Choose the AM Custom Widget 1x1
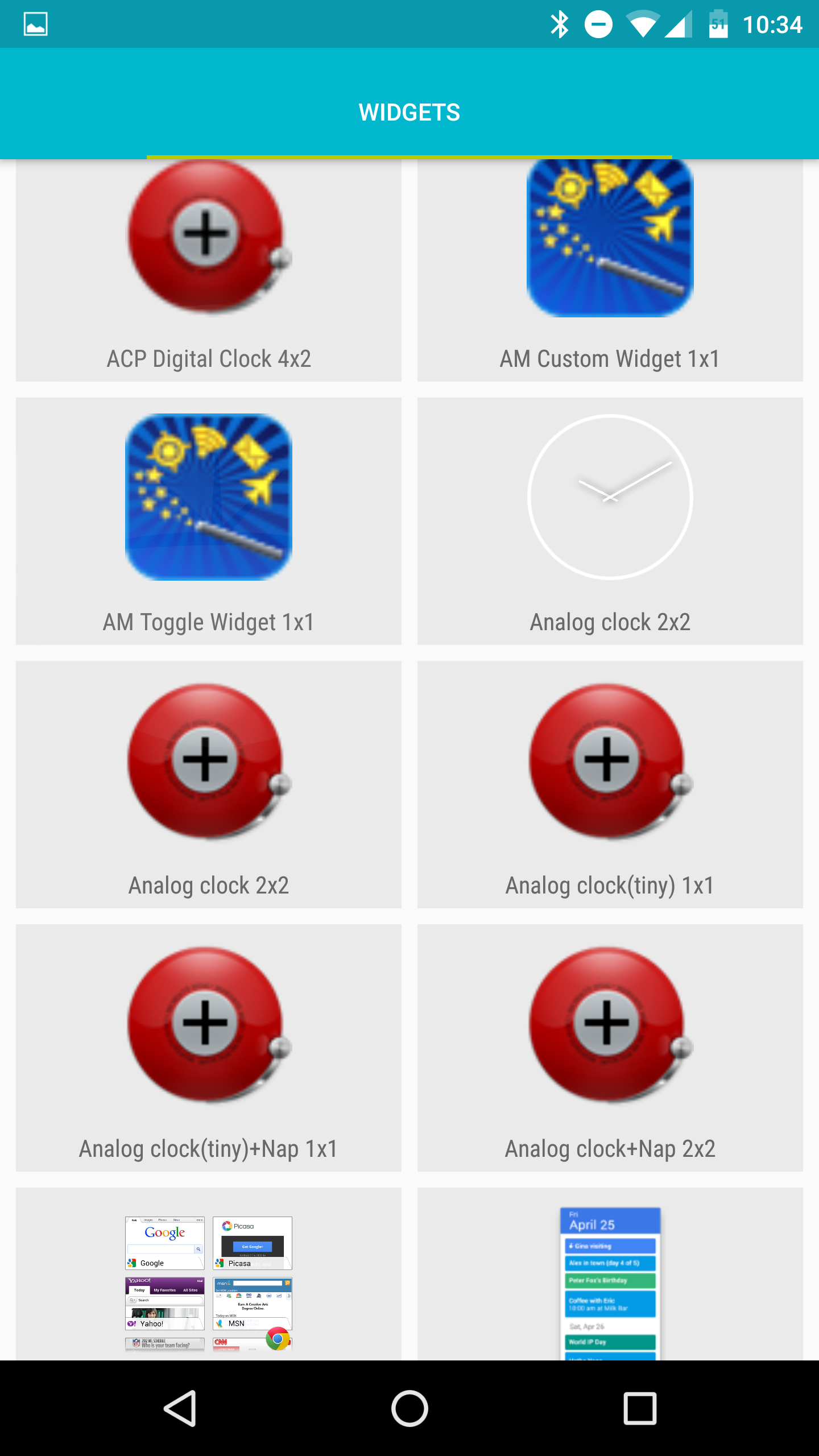The width and height of the screenshot is (819, 1456). (610, 270)
